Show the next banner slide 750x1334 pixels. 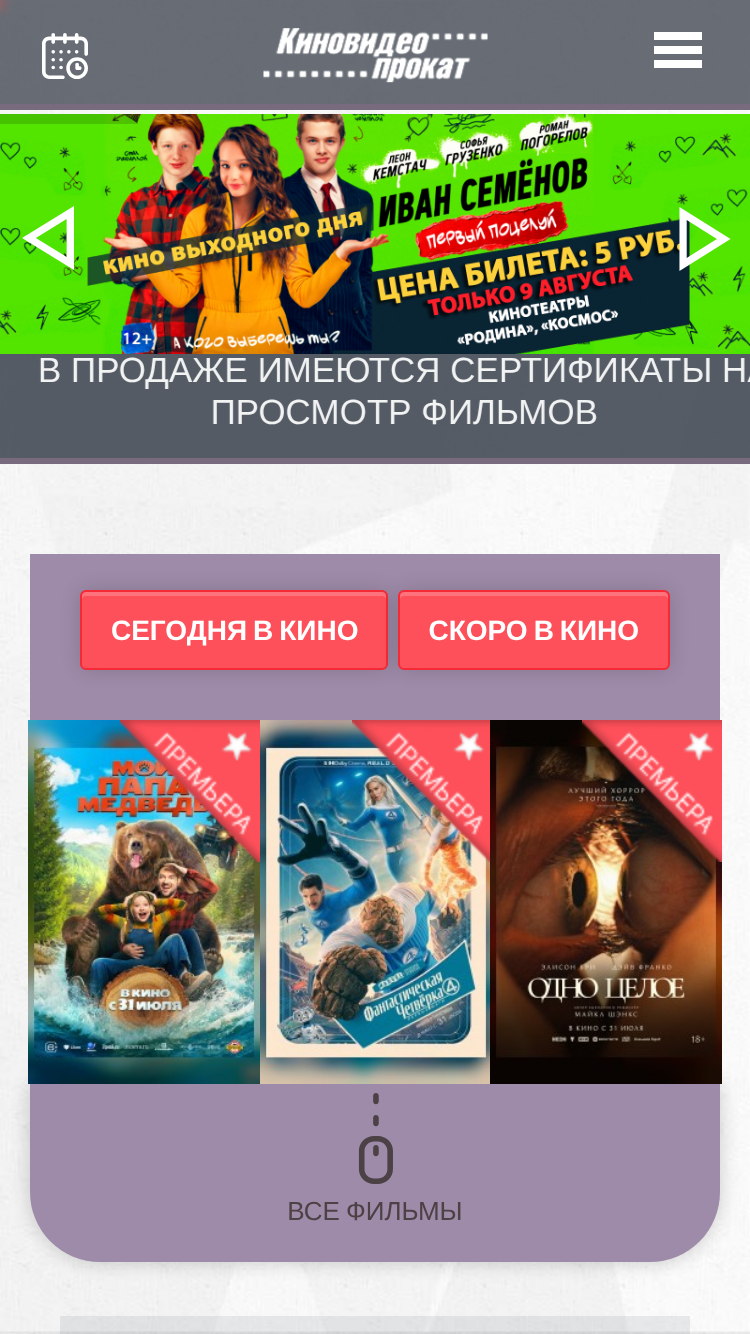click(704, 238)
